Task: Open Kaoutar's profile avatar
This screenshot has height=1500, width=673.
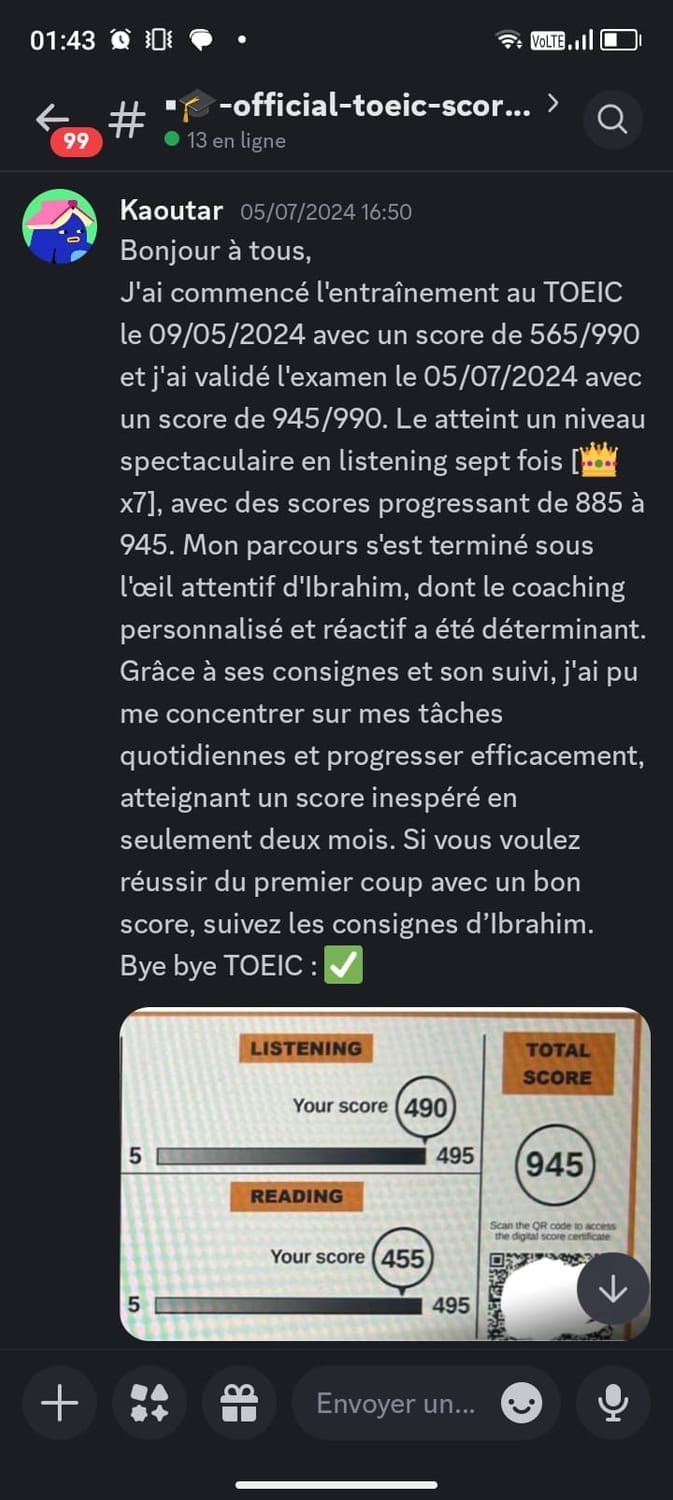Action: click(x=60, y=227)
